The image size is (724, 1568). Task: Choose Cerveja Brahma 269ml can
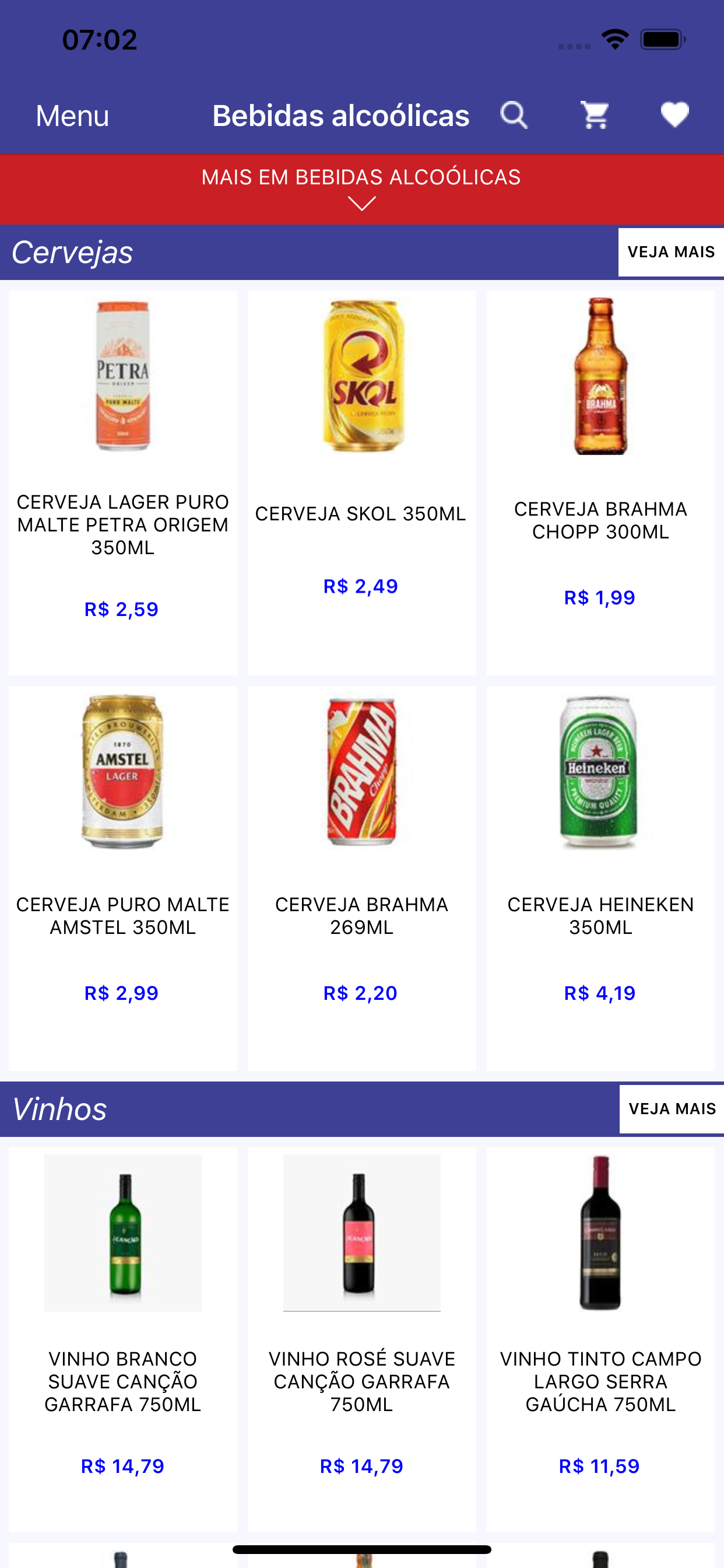[x=361, y=877]
